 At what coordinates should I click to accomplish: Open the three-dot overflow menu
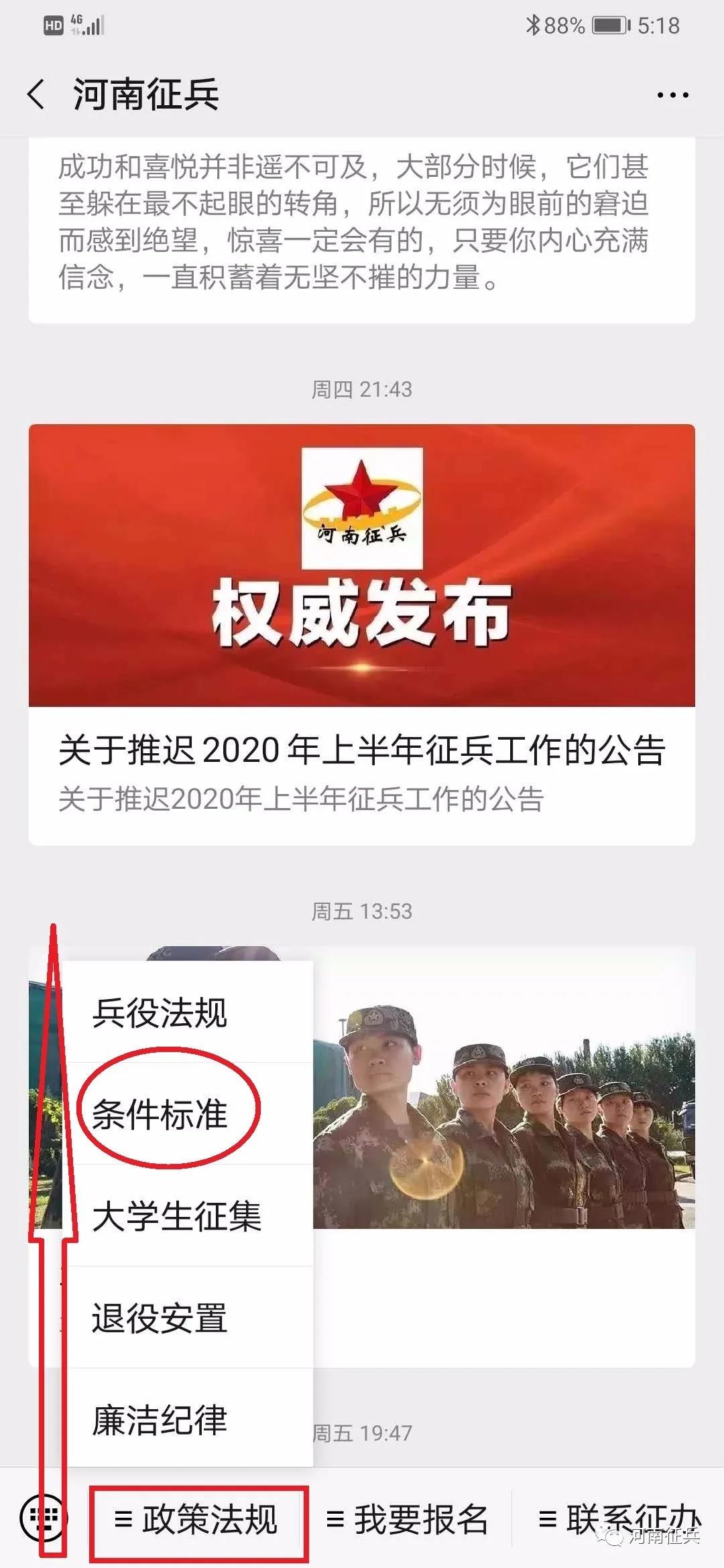coord(672,95)
